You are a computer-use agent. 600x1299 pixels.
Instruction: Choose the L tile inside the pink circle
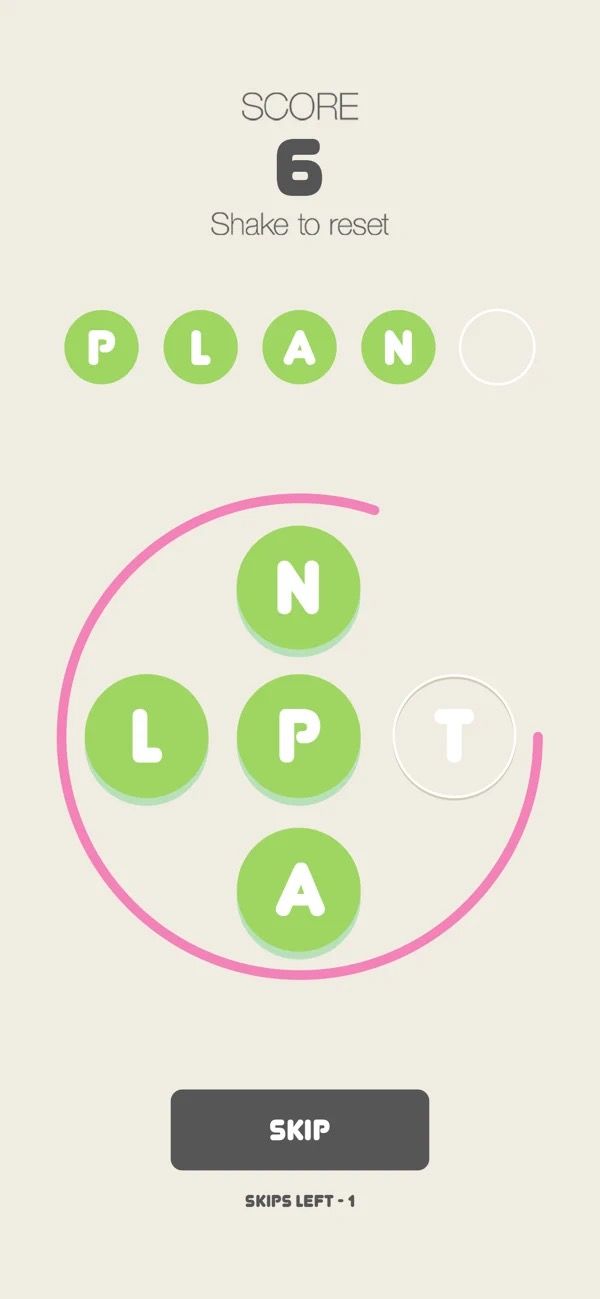[x=147, y=736]
